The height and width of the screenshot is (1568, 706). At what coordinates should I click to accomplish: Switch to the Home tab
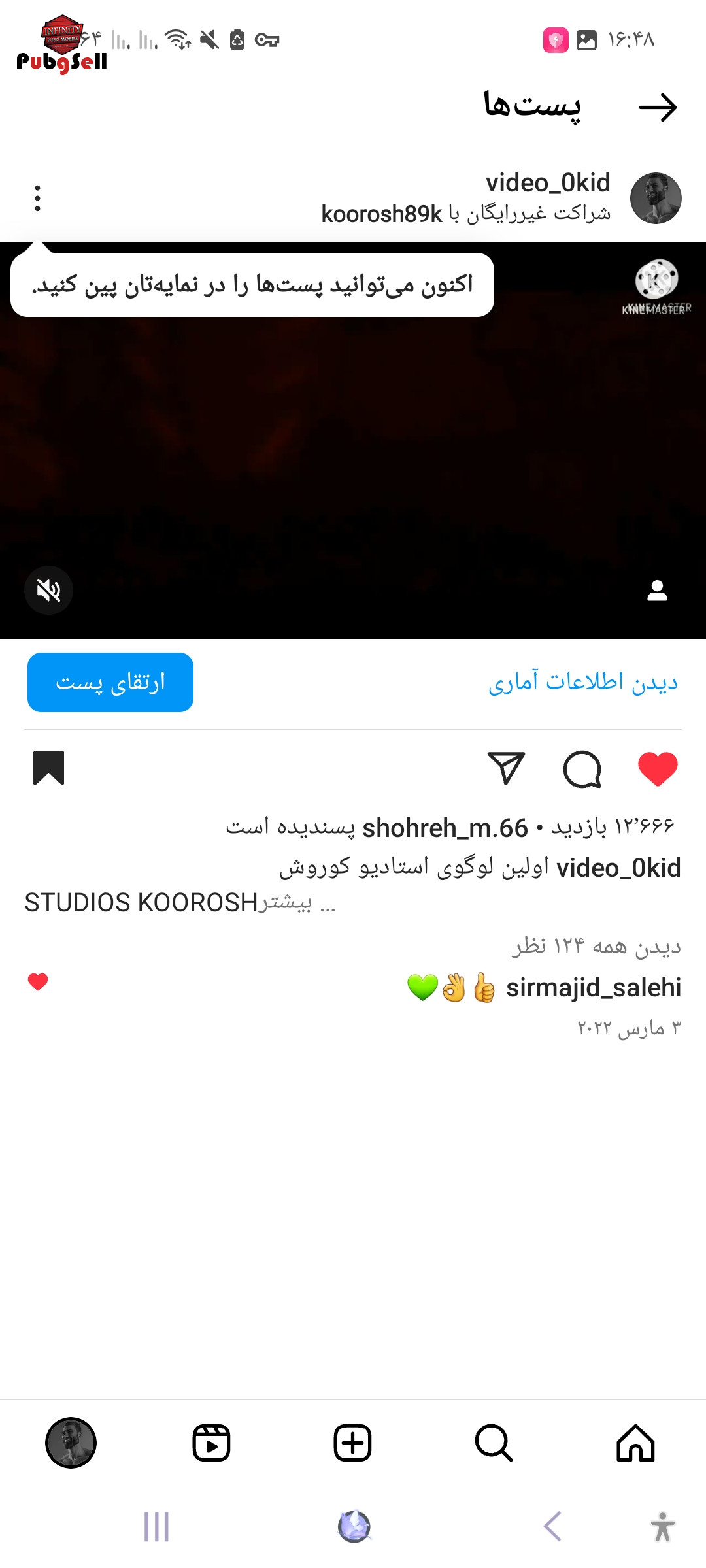click(x=635, y=1443)
